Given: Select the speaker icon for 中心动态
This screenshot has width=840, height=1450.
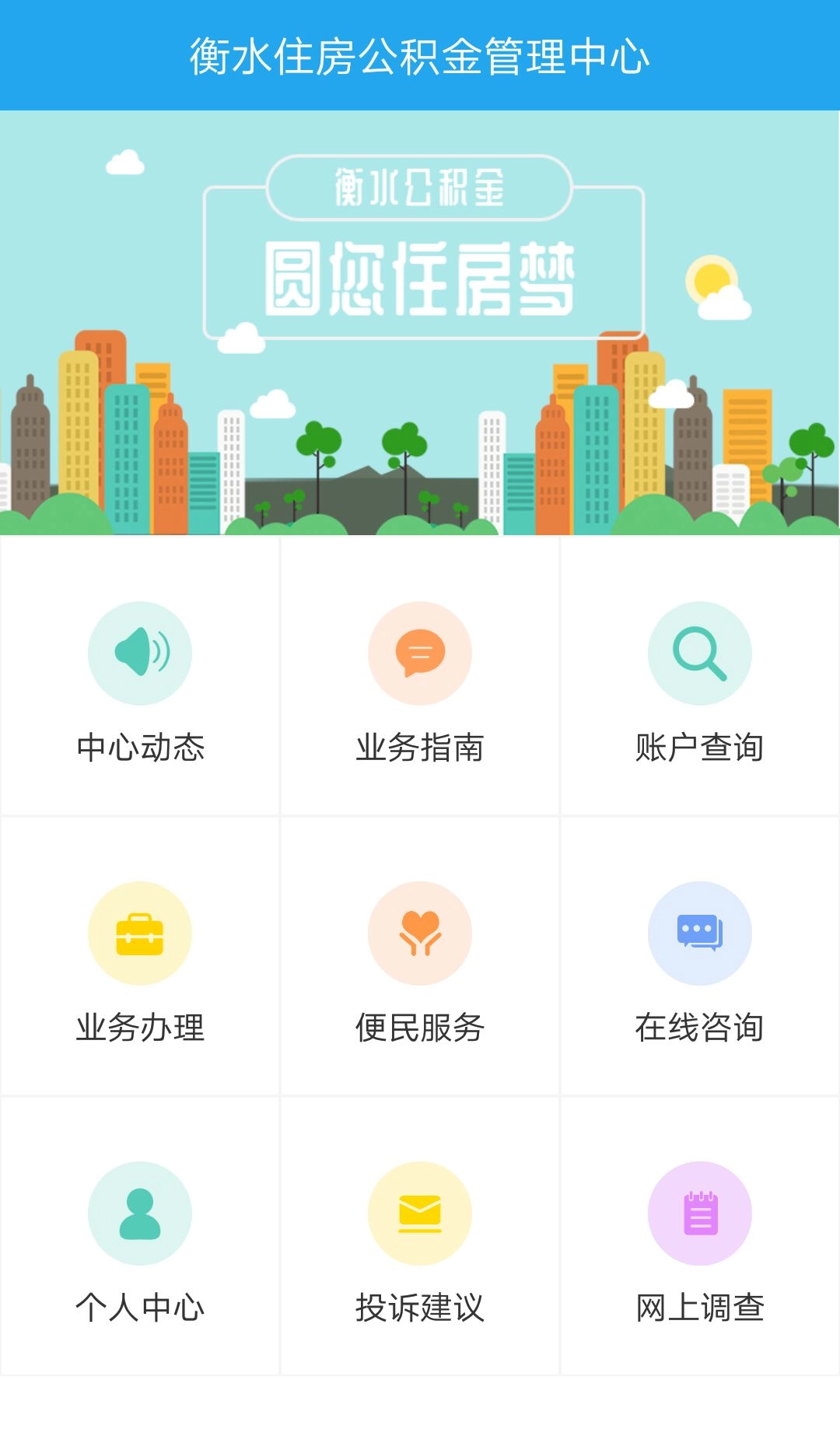Looking at the screenshot, I should tap(140, 653).
